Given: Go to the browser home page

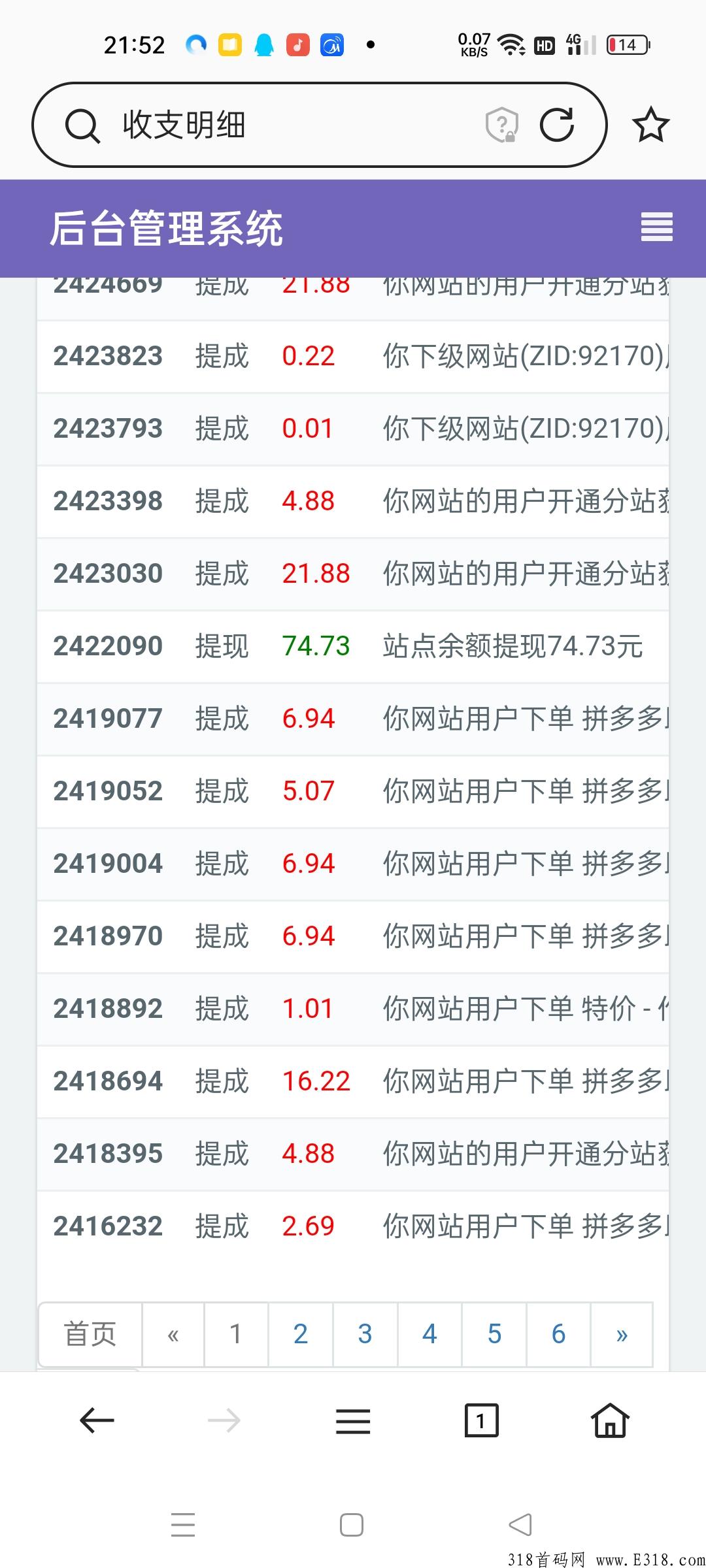Looking at the screenshot, I should tap(610, 1420).
